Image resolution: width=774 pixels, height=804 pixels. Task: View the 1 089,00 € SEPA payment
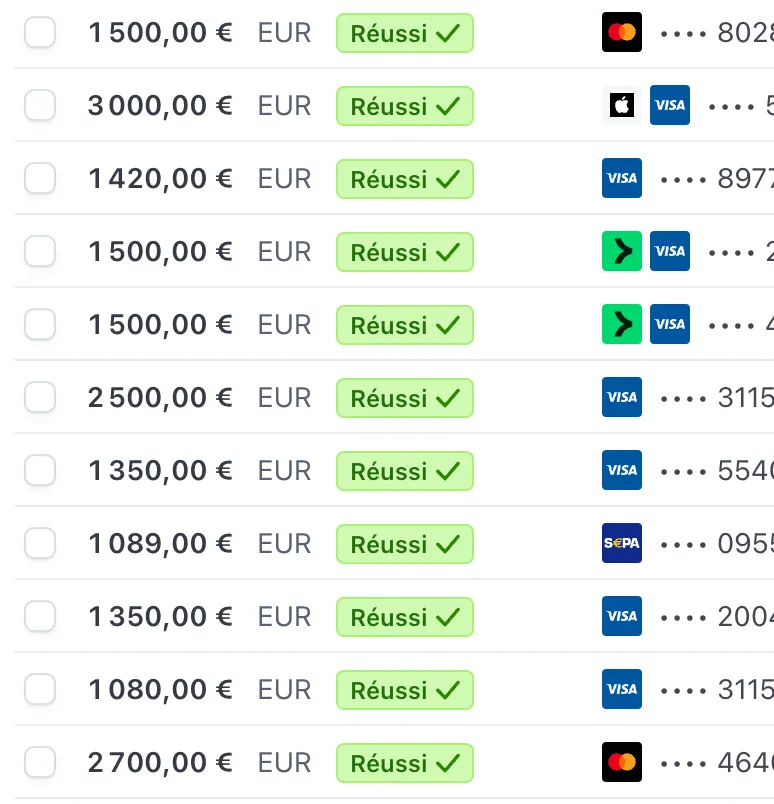point(160,543)
